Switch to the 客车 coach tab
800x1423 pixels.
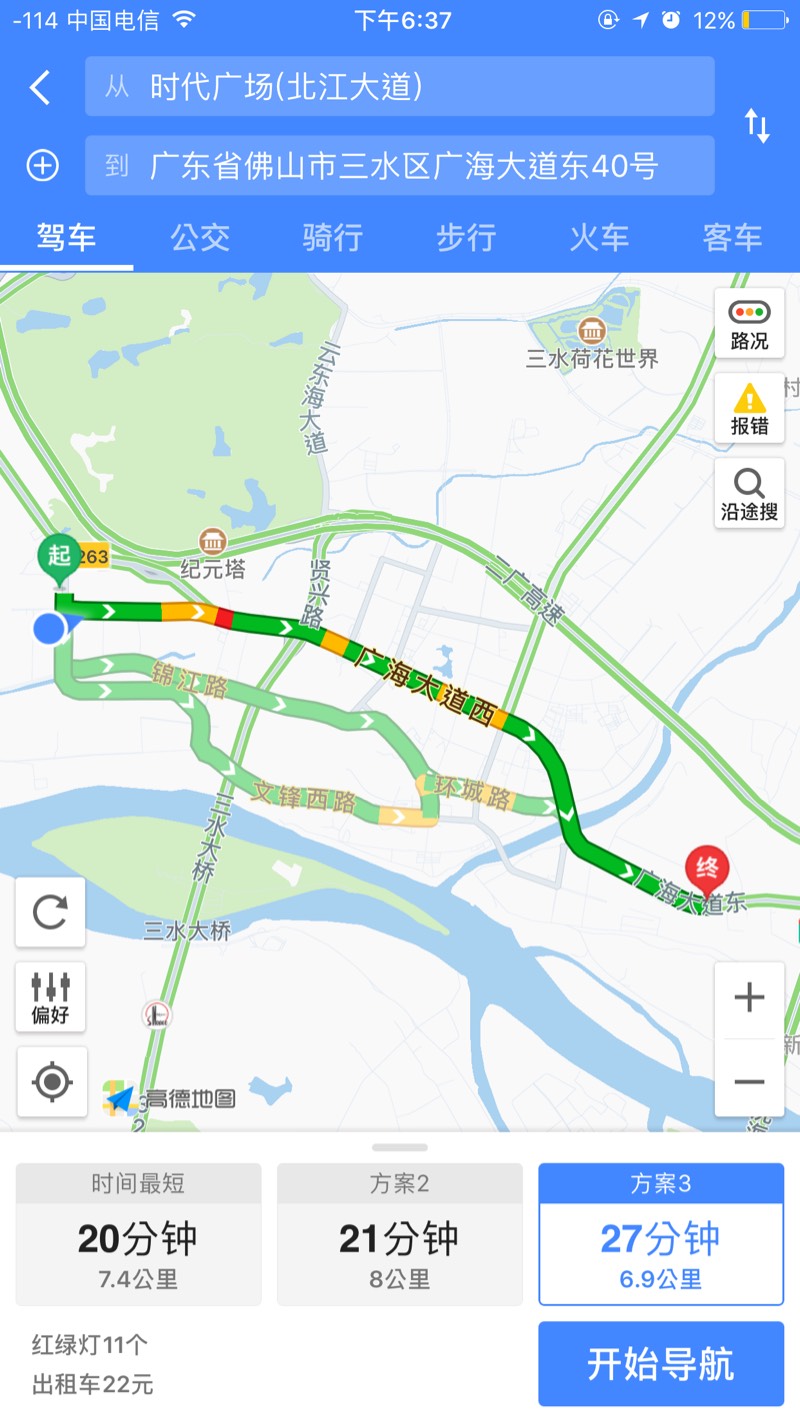click(732, 238)
